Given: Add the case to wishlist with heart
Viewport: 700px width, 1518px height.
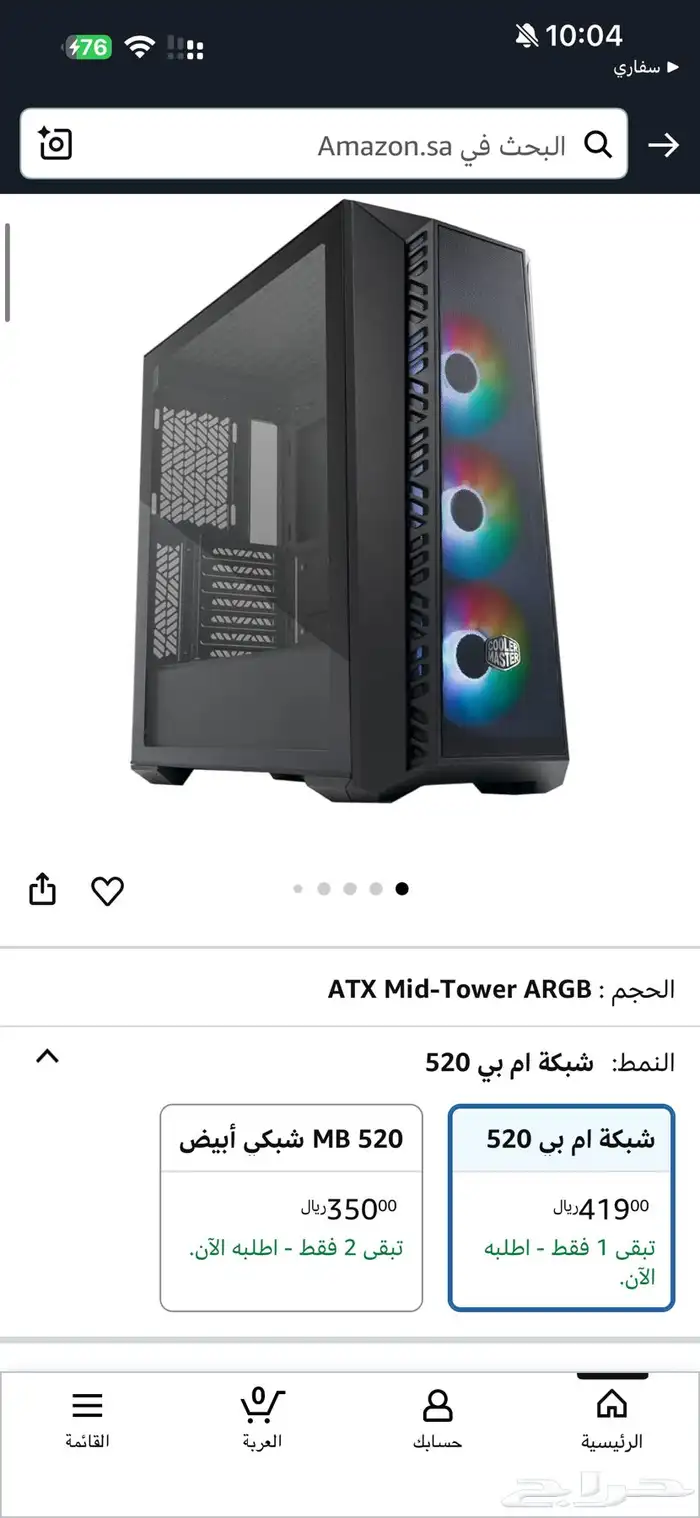Looking at the screenshot, I should 107,889.
